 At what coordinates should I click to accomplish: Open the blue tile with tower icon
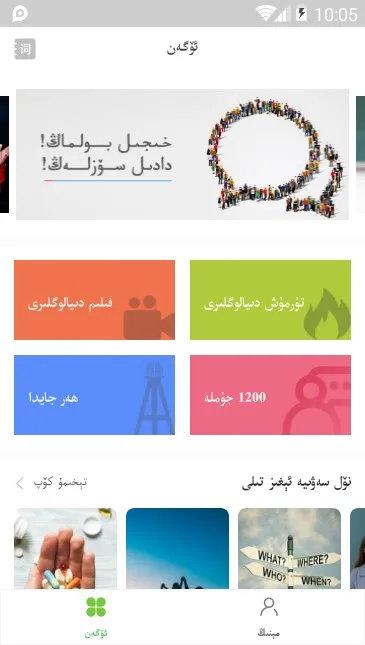[x=94, y=395]
